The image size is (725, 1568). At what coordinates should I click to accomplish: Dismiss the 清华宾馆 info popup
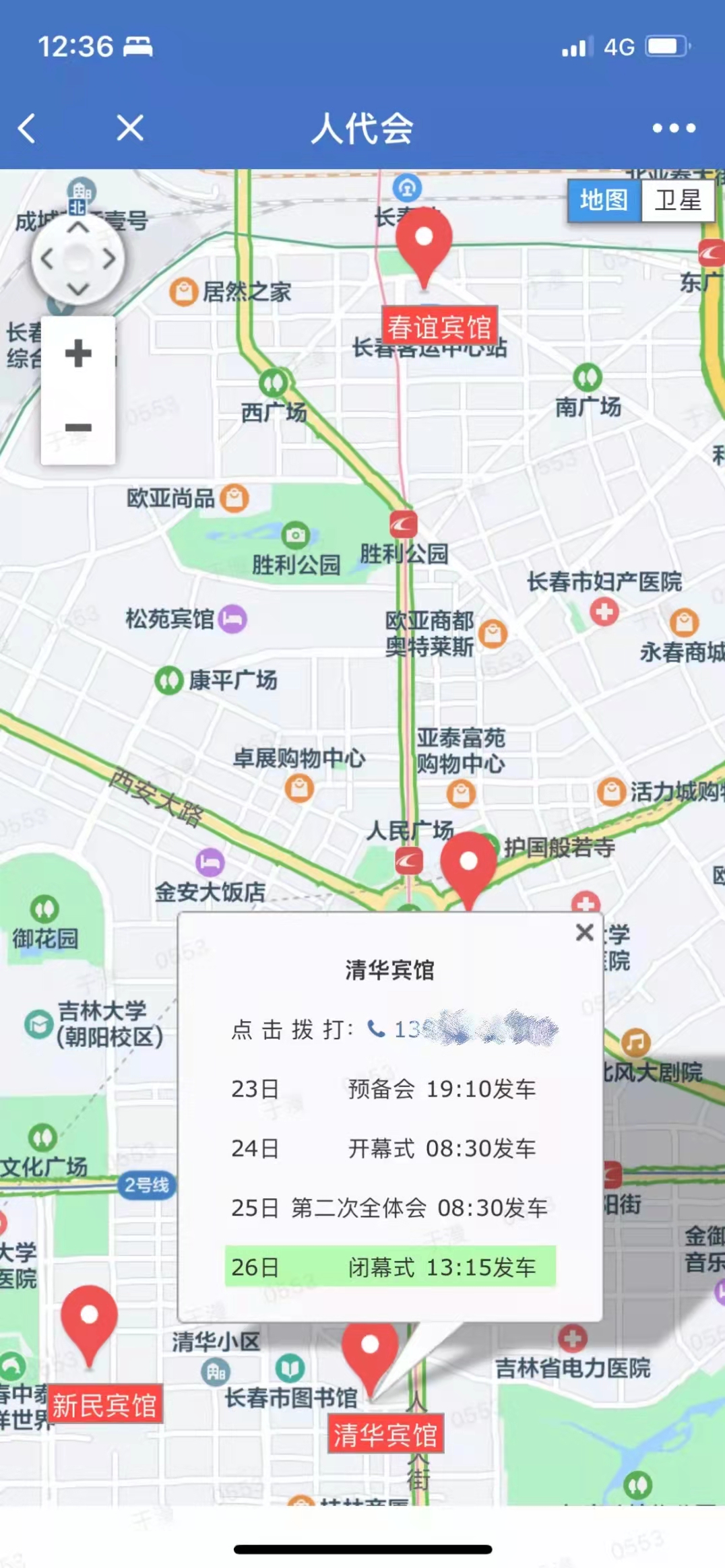click(584, 932)
